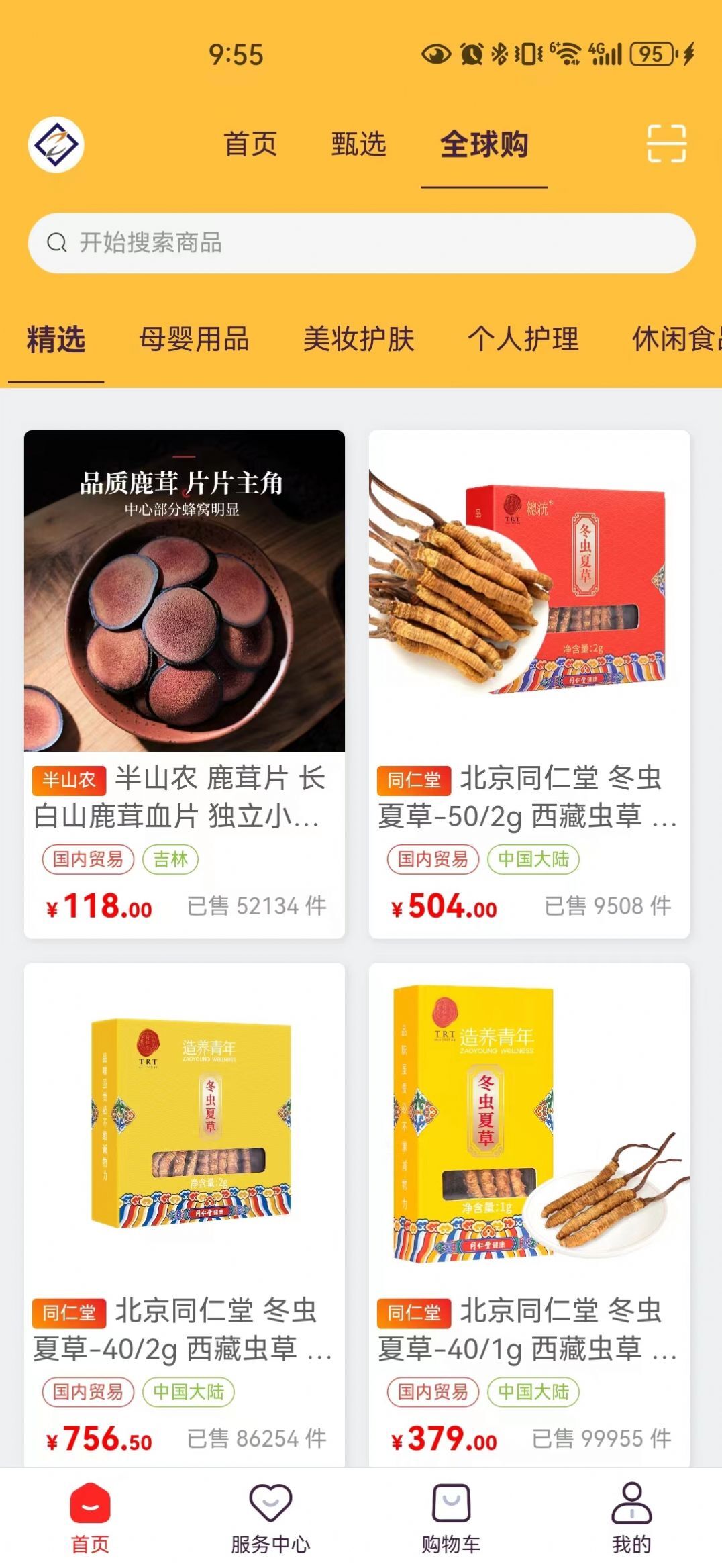The image size is (722, 1568).
Task: Switch to the 甄选 tab
Action: (357, 144)
